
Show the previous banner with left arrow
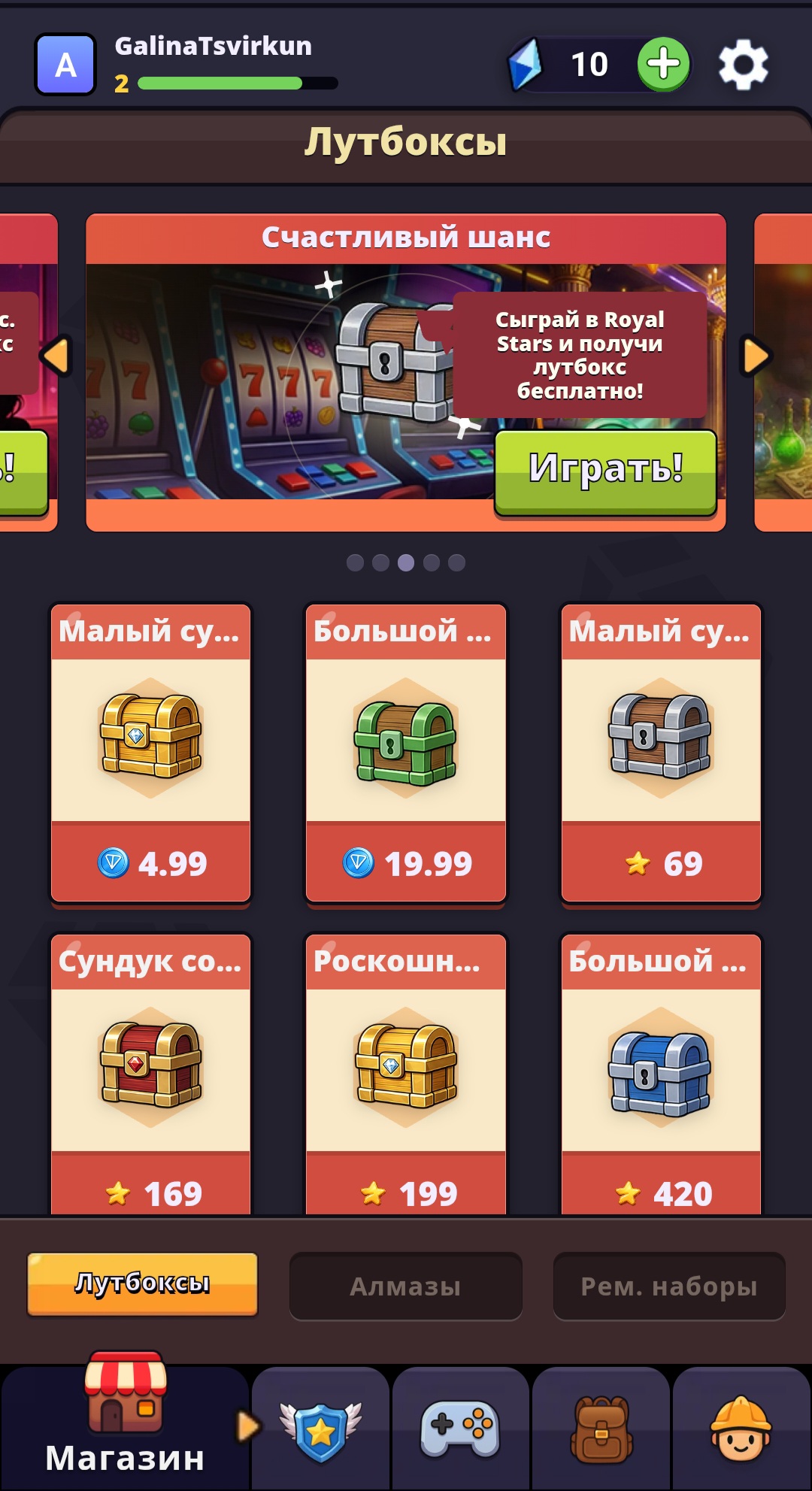pyautogui.click(x=56, y=356)
